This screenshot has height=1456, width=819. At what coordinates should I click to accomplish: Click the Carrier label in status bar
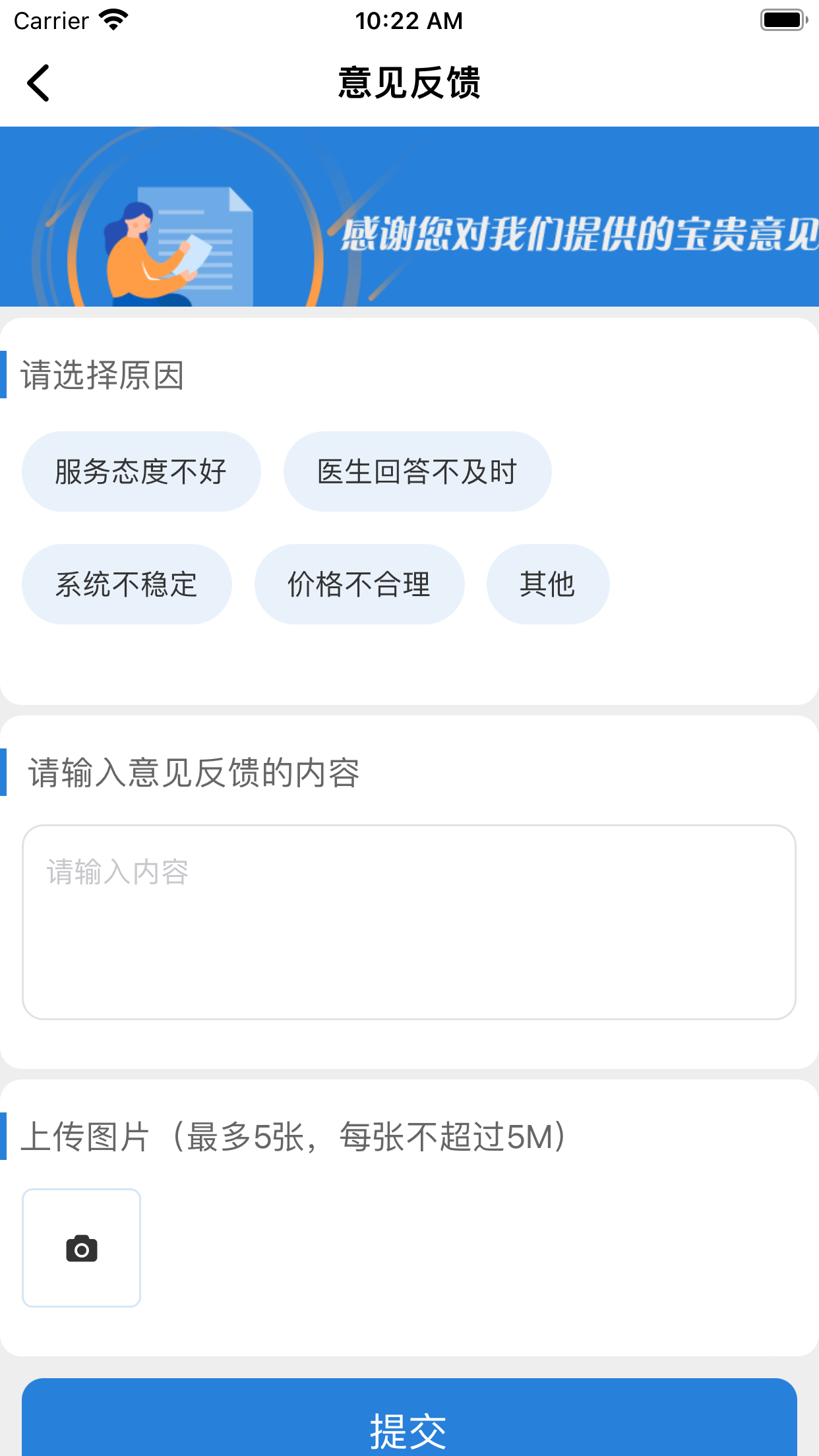pyautogui.click(x=50, y=20)
